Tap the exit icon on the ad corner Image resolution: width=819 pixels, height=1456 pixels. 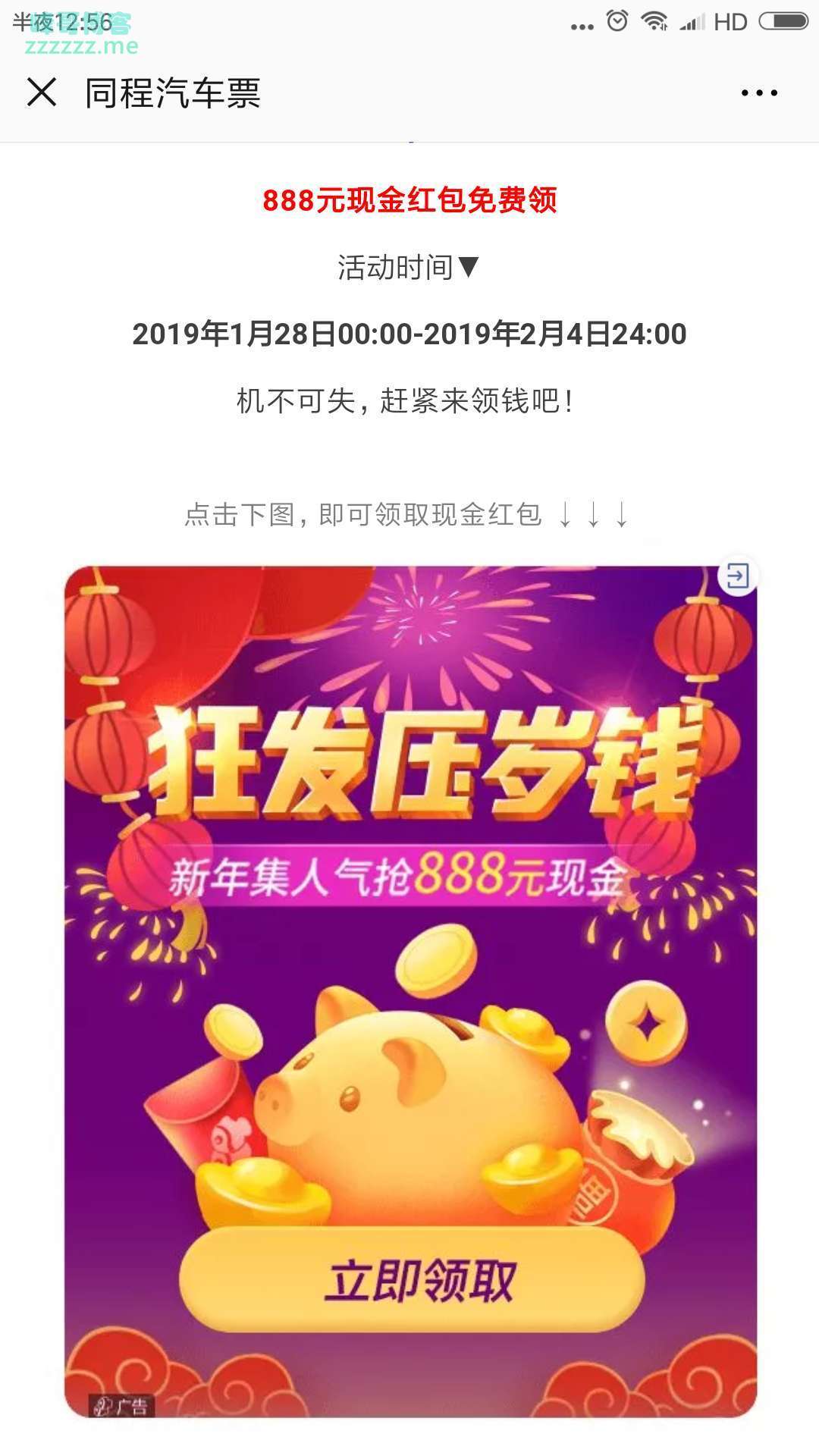(737, 576)
